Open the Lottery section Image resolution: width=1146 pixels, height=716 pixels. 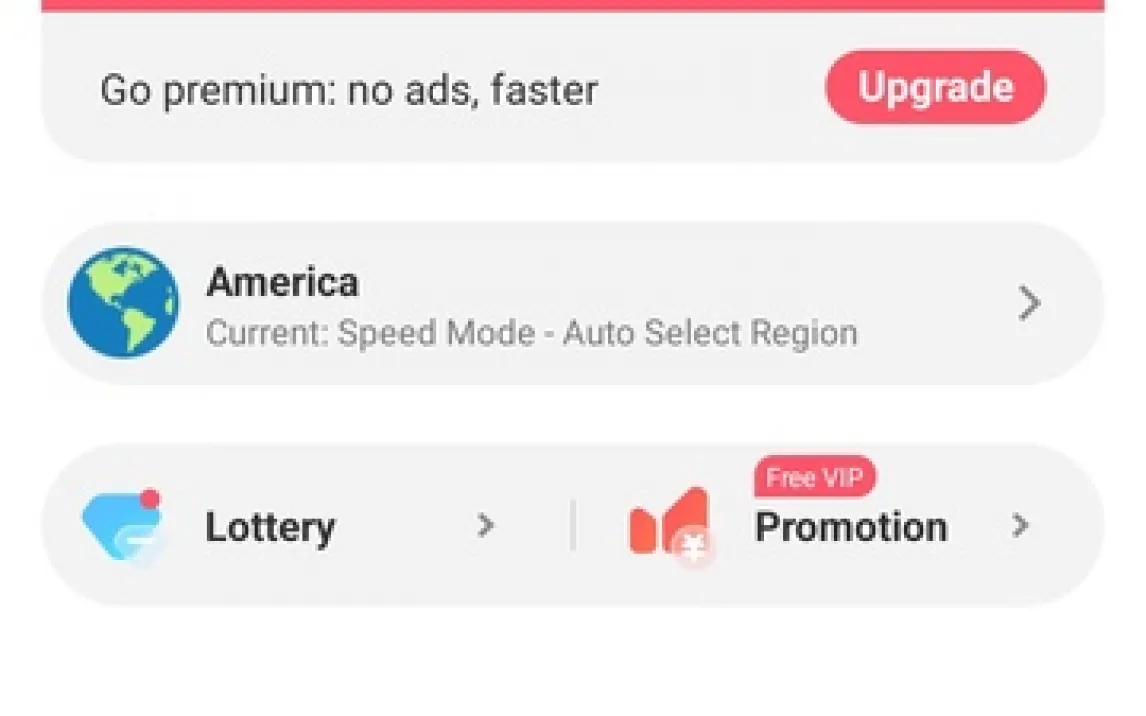(290, 526)
